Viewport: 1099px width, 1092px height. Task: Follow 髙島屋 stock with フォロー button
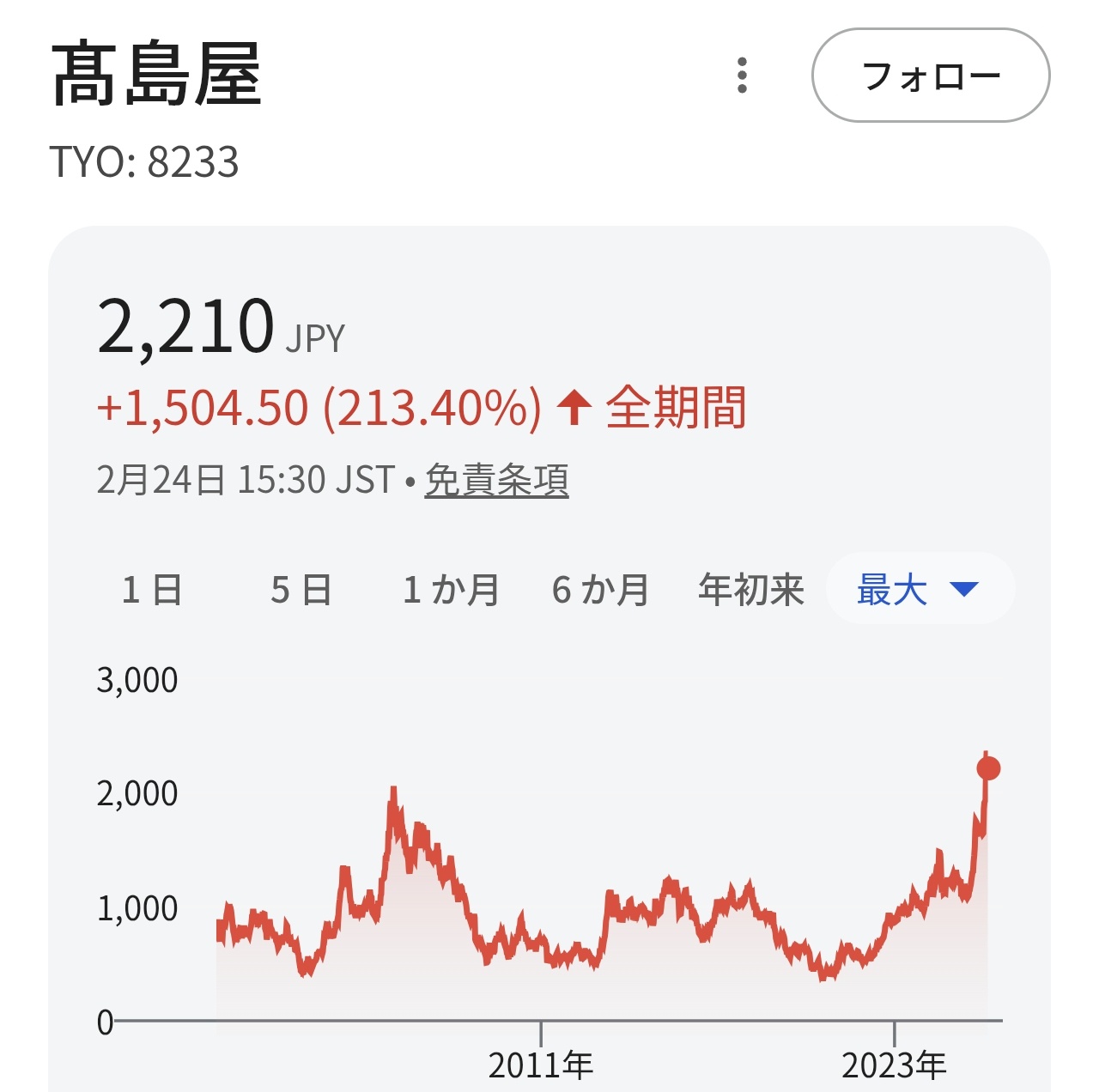click(x=931, y=76)
